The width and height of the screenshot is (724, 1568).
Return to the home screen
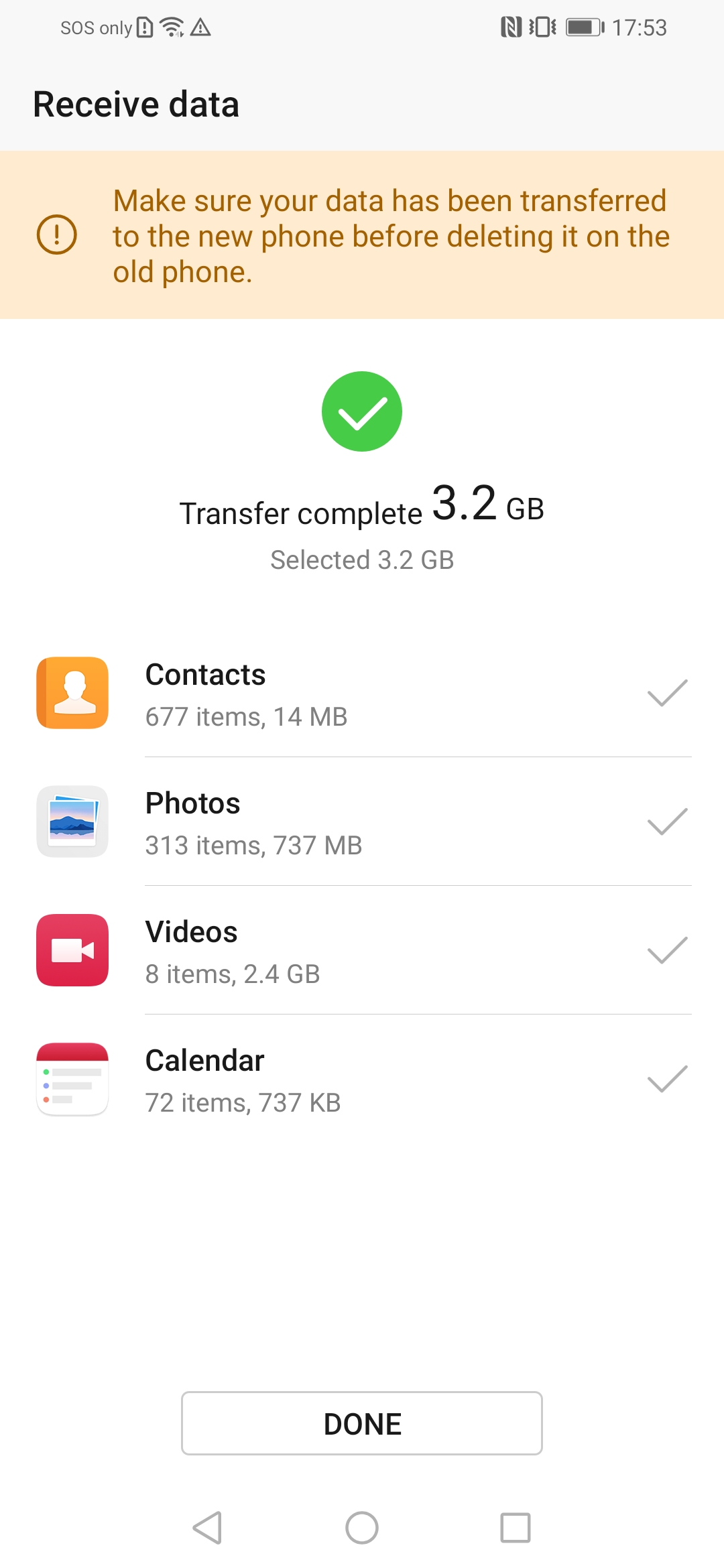[x=362, y=1528]
